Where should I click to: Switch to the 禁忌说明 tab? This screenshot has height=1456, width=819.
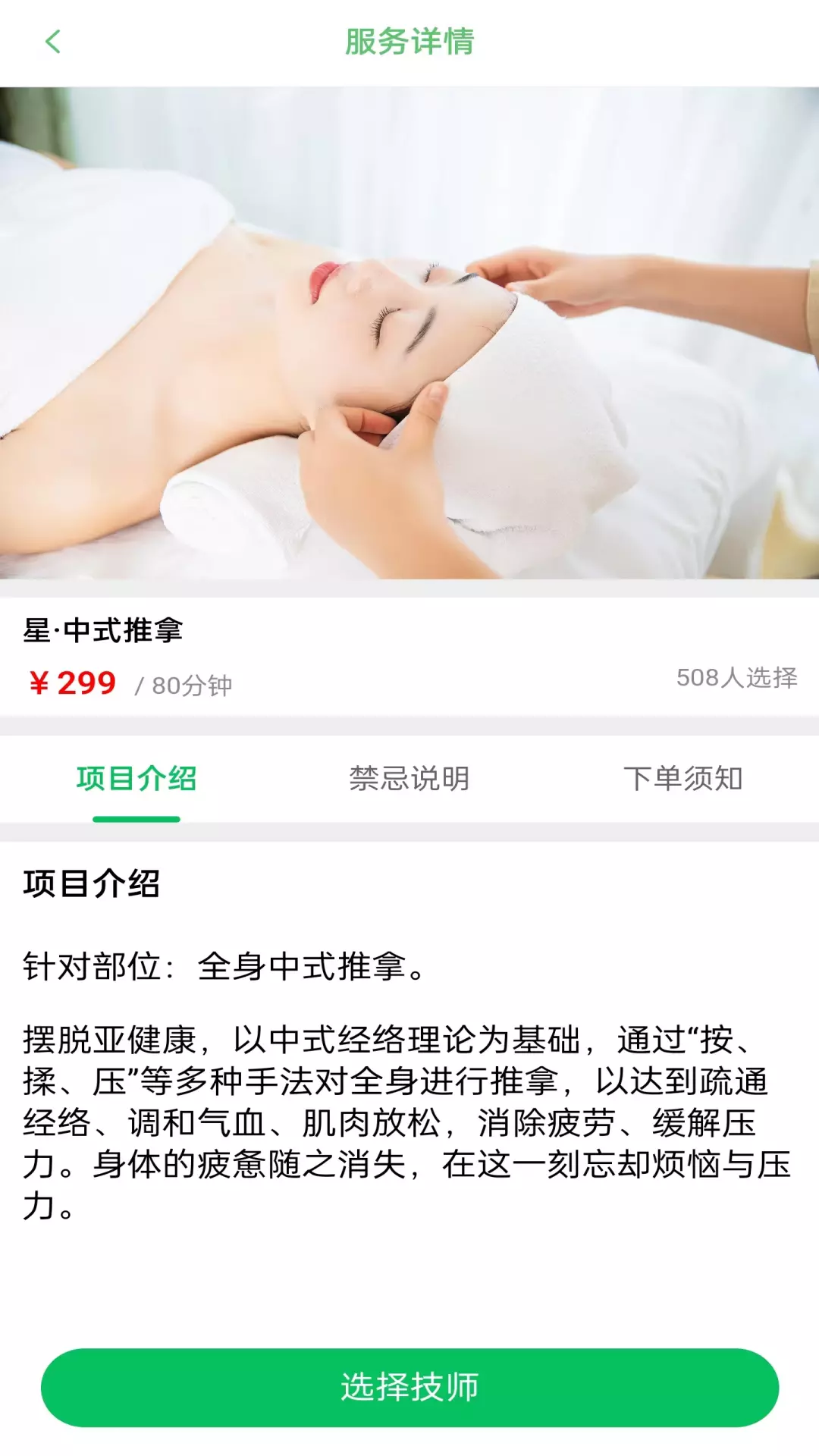[x=409, y=779]
